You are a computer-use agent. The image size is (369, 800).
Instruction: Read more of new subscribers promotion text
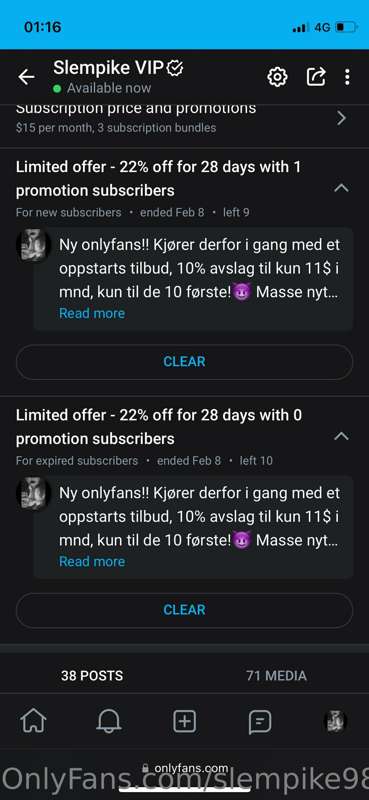[92, 313]
